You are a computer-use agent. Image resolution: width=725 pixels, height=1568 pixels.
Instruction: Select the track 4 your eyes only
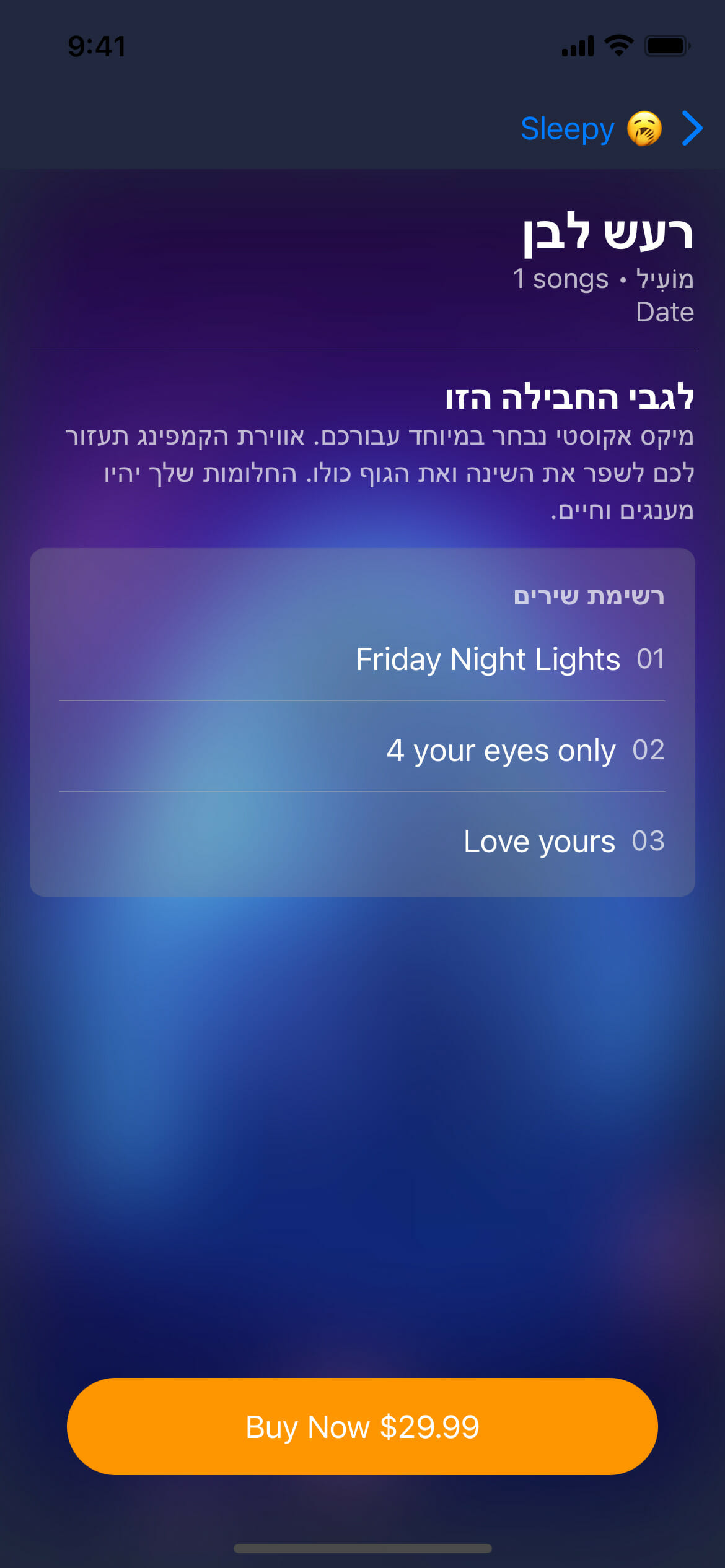[500, 749]
